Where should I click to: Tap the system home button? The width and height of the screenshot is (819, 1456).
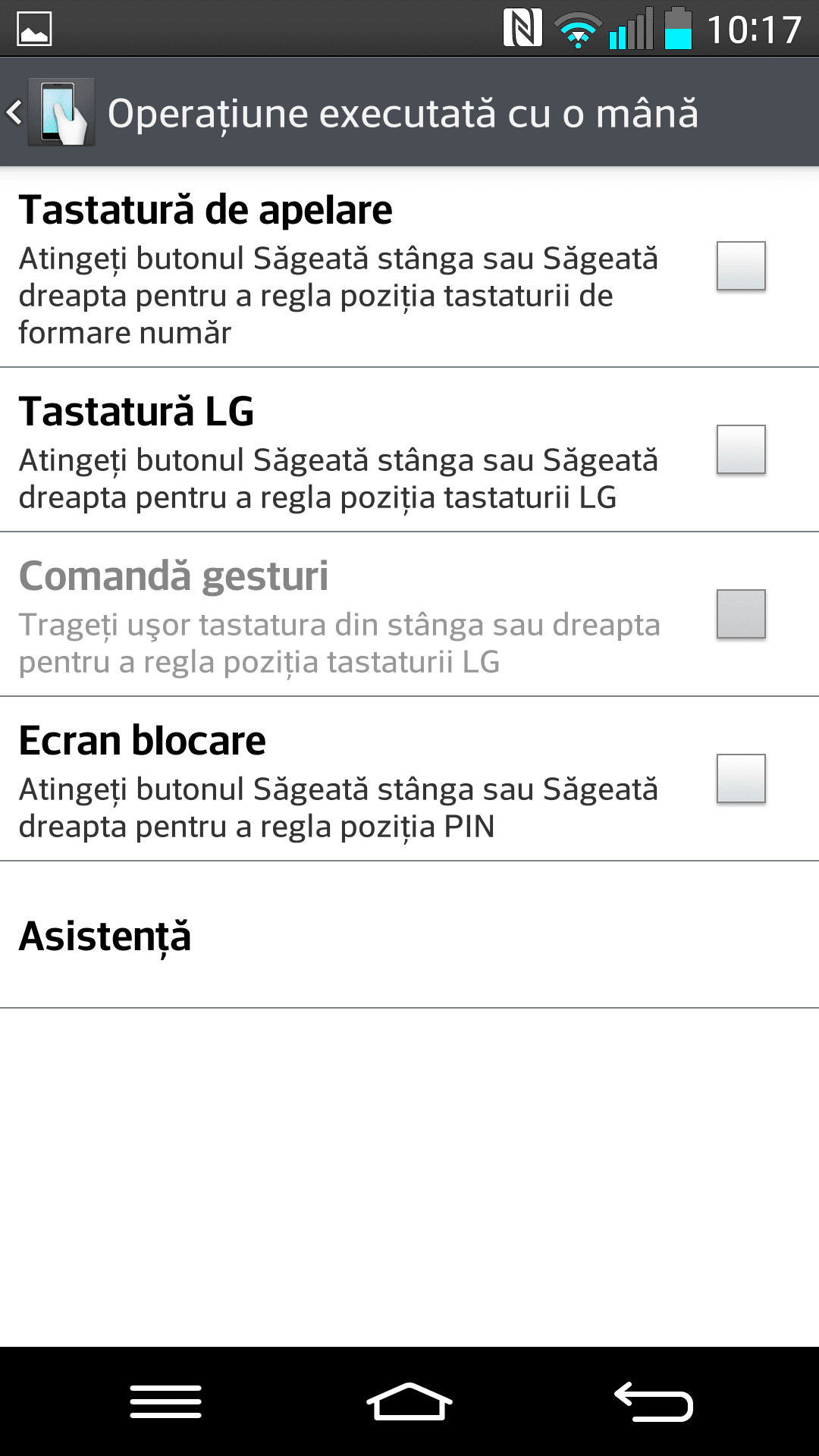(409, 1401)
